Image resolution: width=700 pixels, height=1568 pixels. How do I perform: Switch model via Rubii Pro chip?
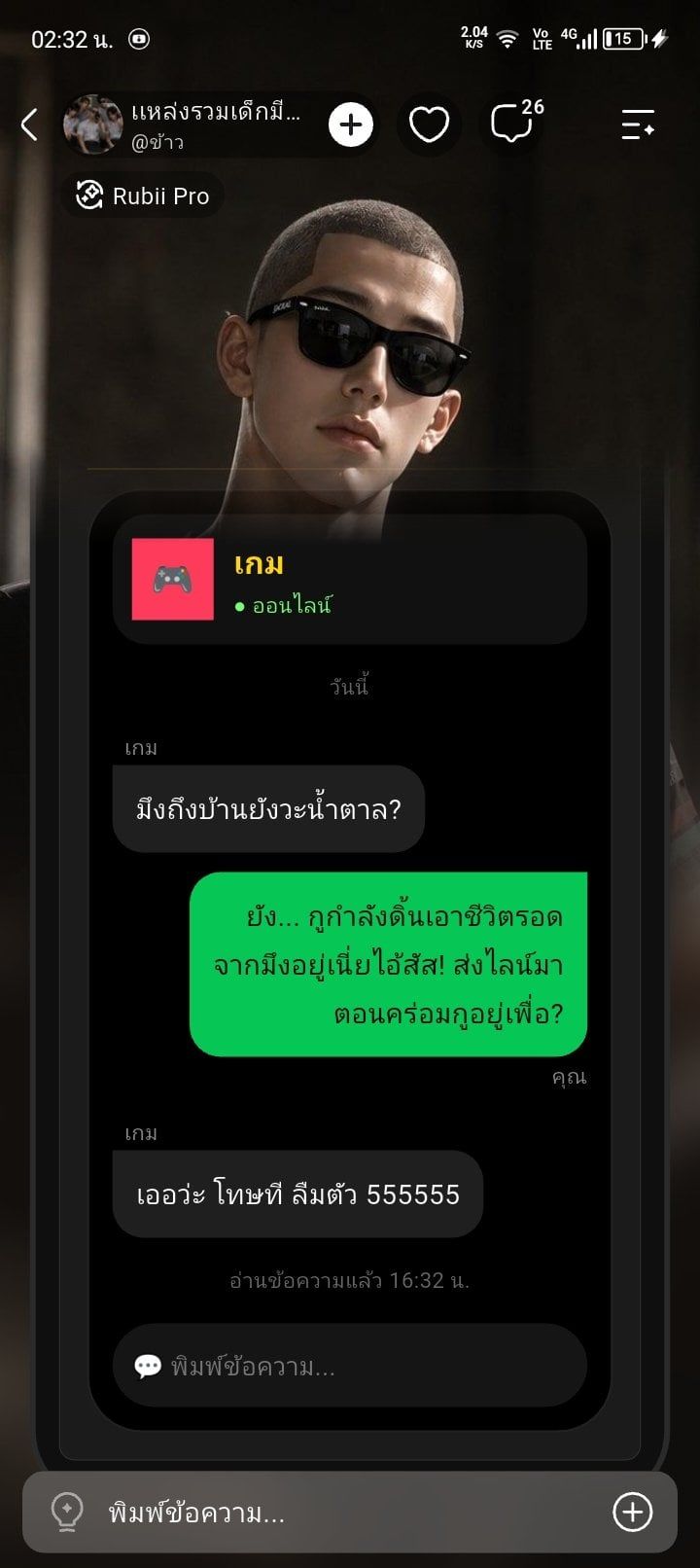pos(143,196)
